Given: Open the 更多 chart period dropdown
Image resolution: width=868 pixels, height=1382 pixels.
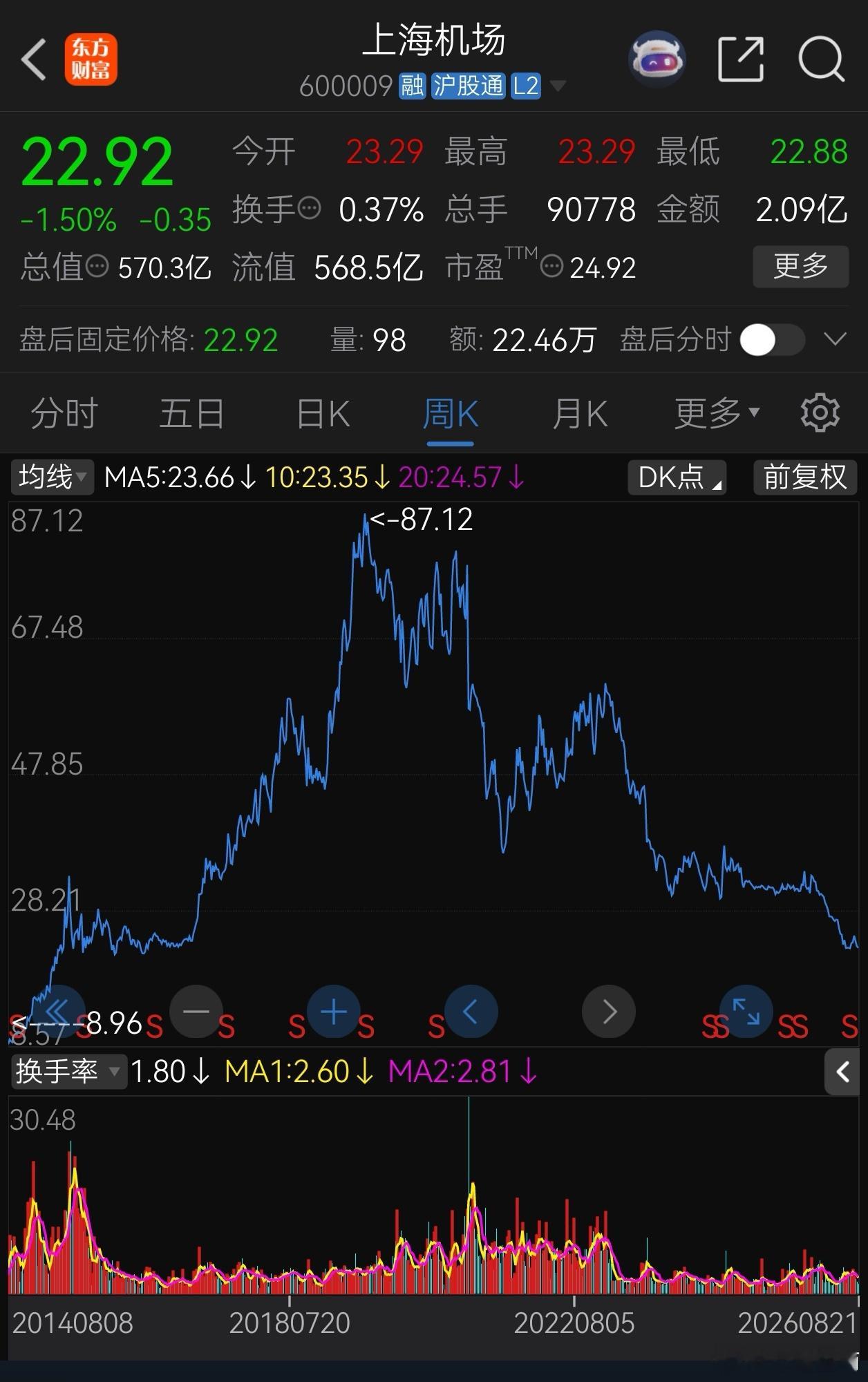Looking at the screenshot, I should click(717, 413).
